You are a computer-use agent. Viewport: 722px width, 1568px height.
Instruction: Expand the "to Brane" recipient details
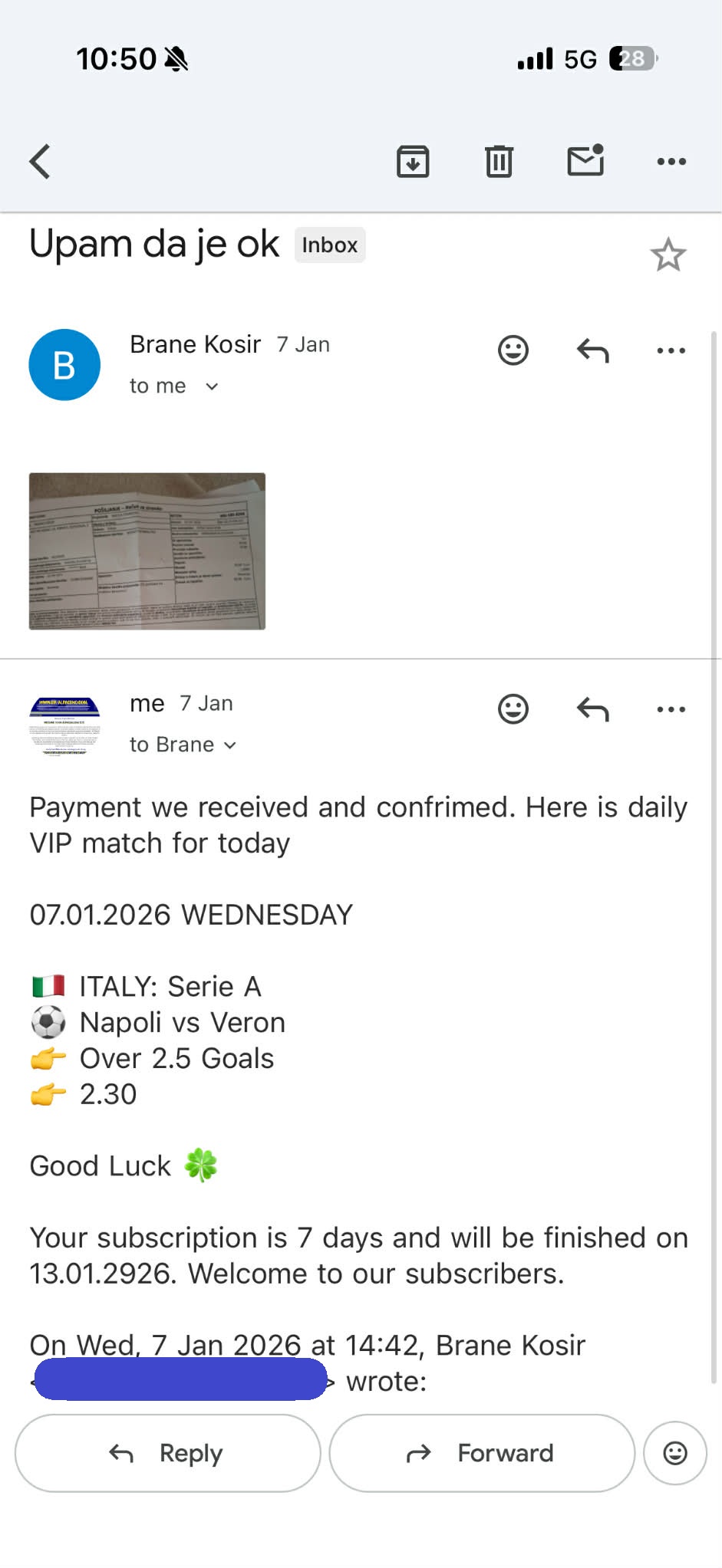(x=229, y=745)
